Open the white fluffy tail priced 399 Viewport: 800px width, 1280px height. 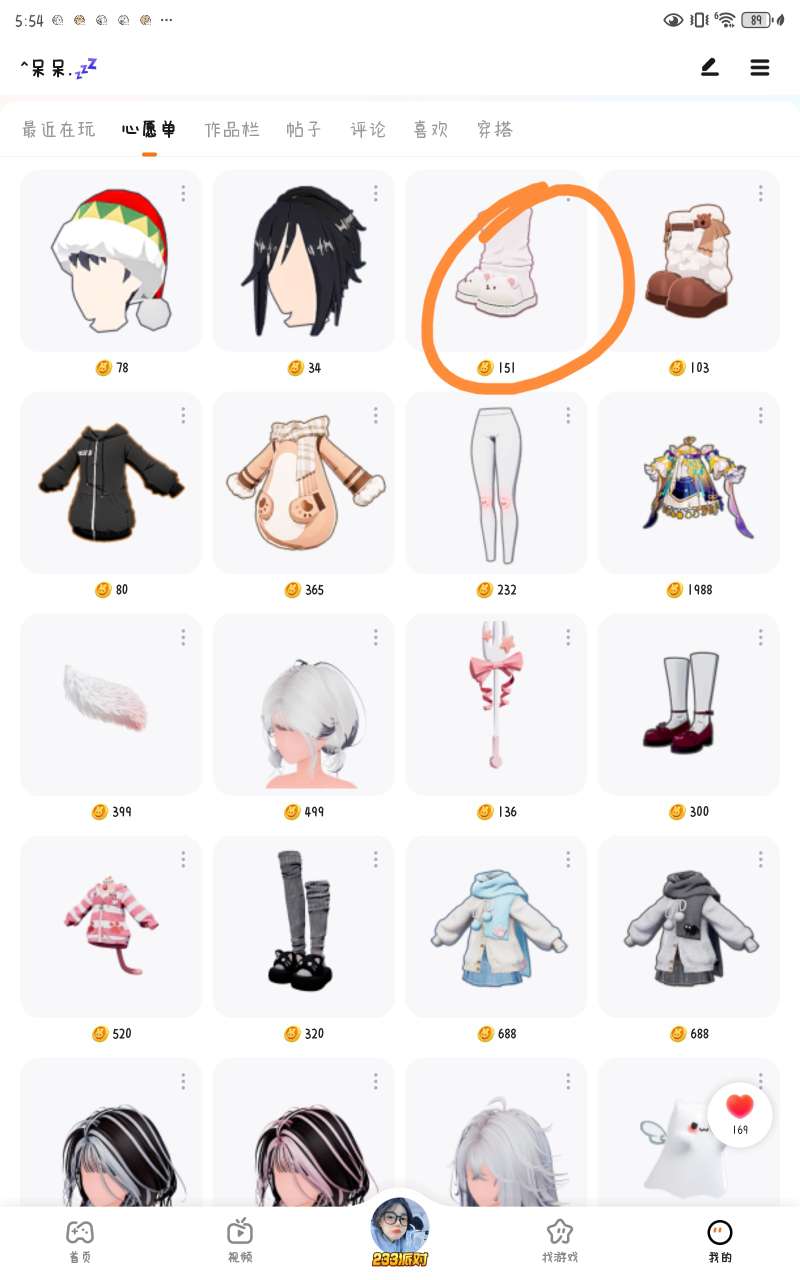click(x=111, y=705)
